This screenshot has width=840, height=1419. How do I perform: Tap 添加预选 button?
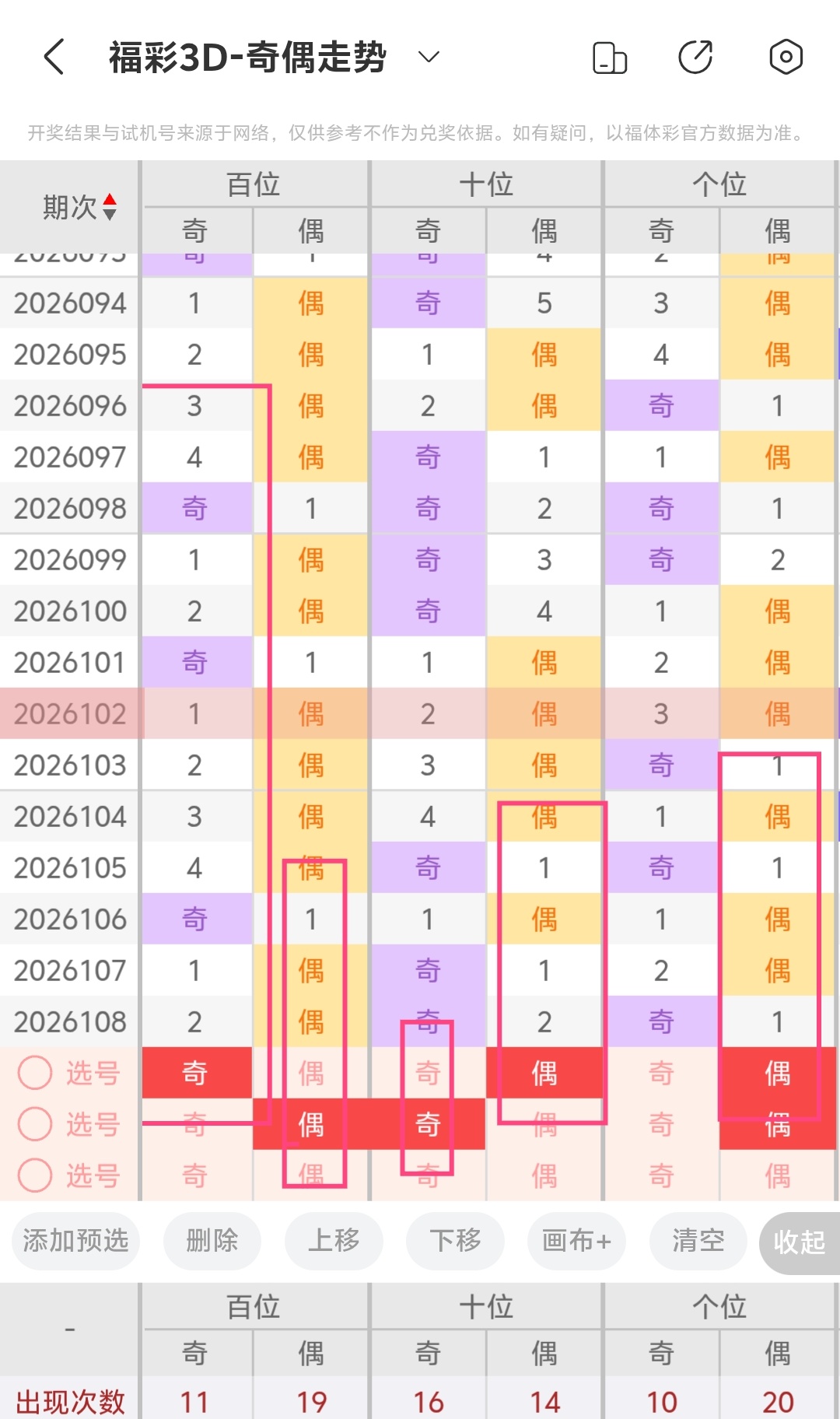click(75, 1241)
